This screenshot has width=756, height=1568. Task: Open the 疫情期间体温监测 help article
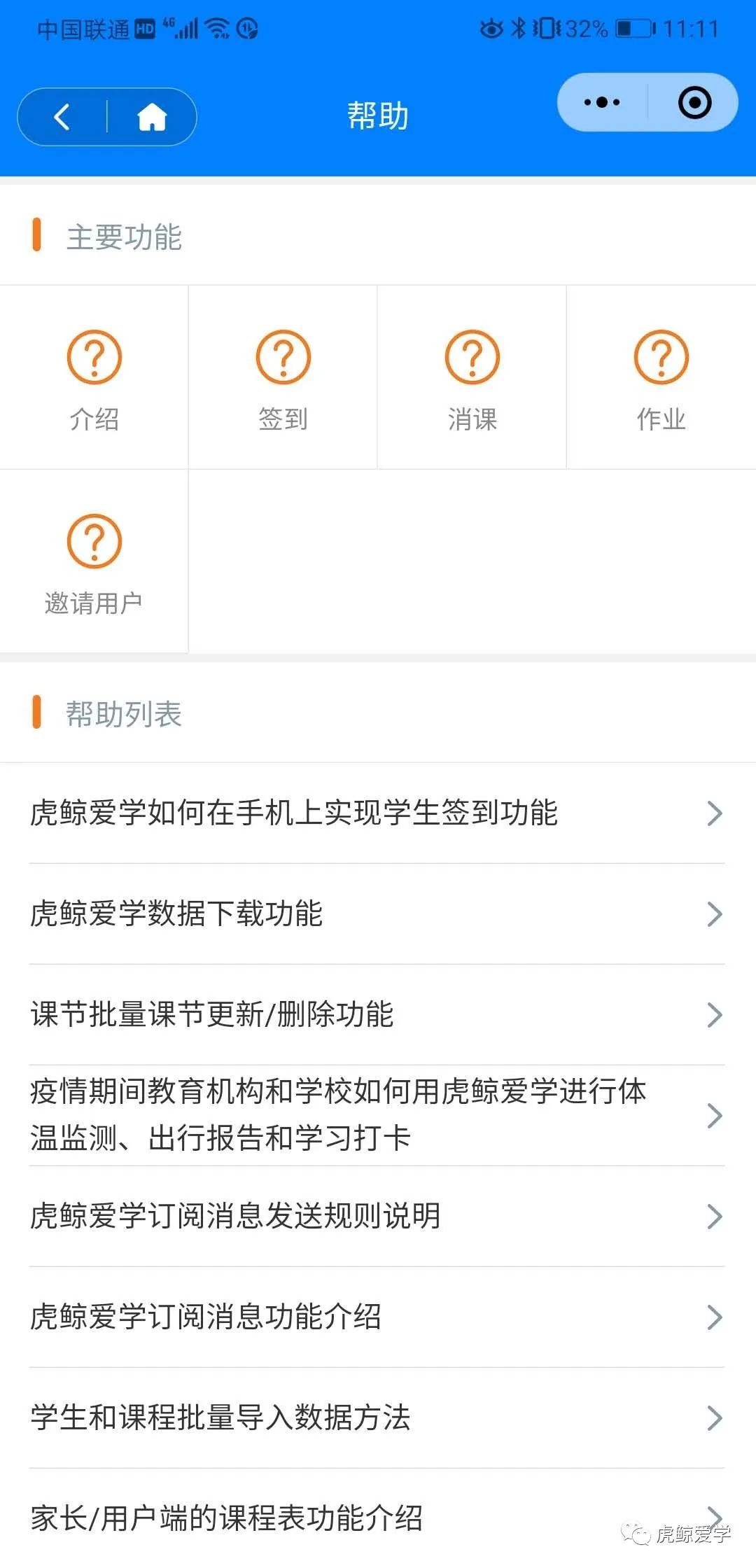(x=377, y=1116)
